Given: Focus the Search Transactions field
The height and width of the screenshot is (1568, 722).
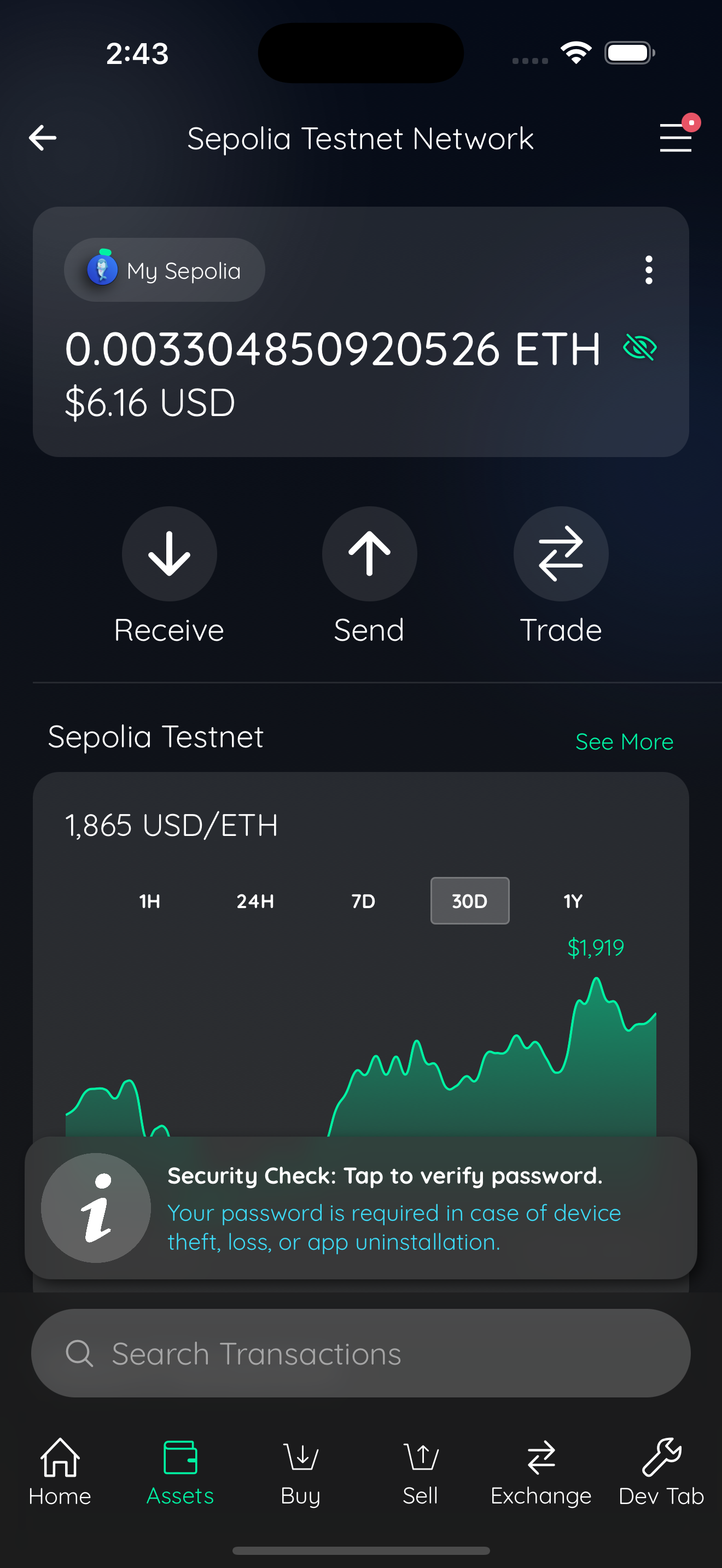Looking at the screenshot, I should coord(361,1353).
